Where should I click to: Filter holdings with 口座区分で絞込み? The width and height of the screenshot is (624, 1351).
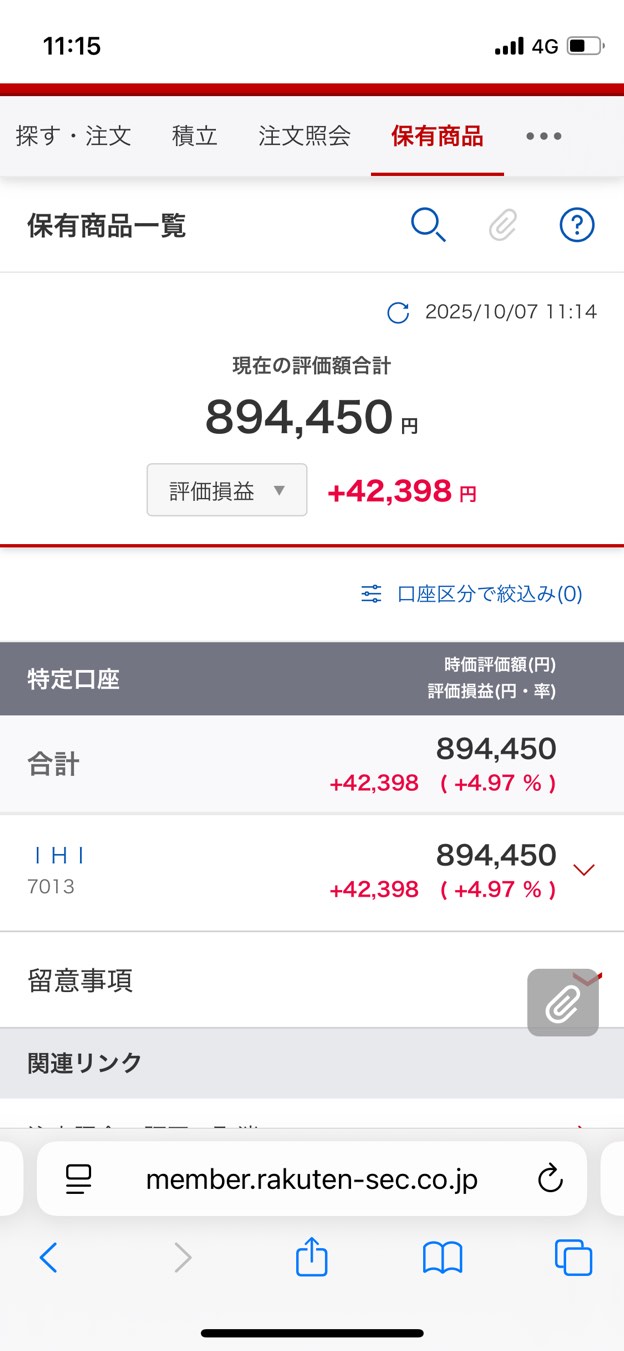tap(472, 594)
